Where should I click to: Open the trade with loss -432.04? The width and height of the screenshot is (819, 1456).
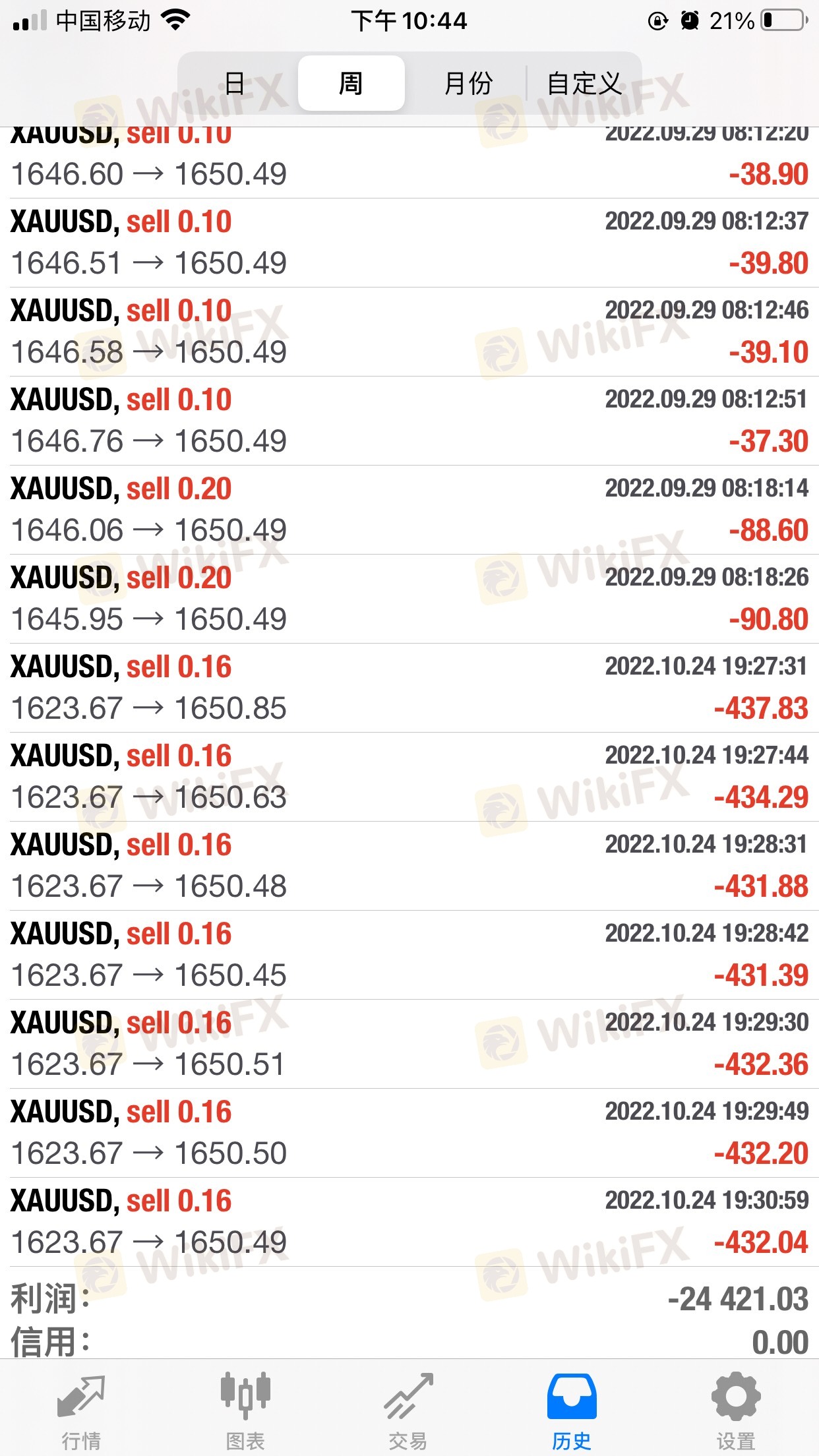click(409, 1222)
